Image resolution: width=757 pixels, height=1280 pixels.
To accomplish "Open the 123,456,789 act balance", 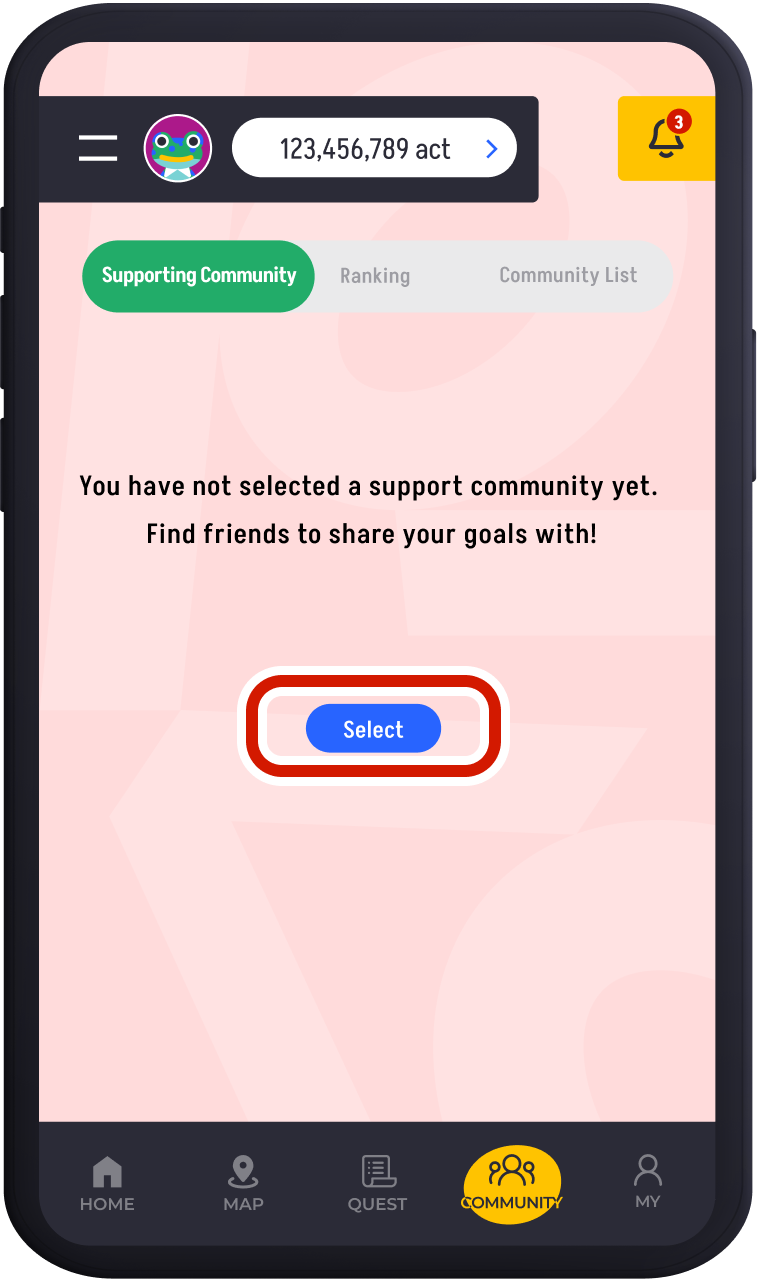I will pos(374,149).
